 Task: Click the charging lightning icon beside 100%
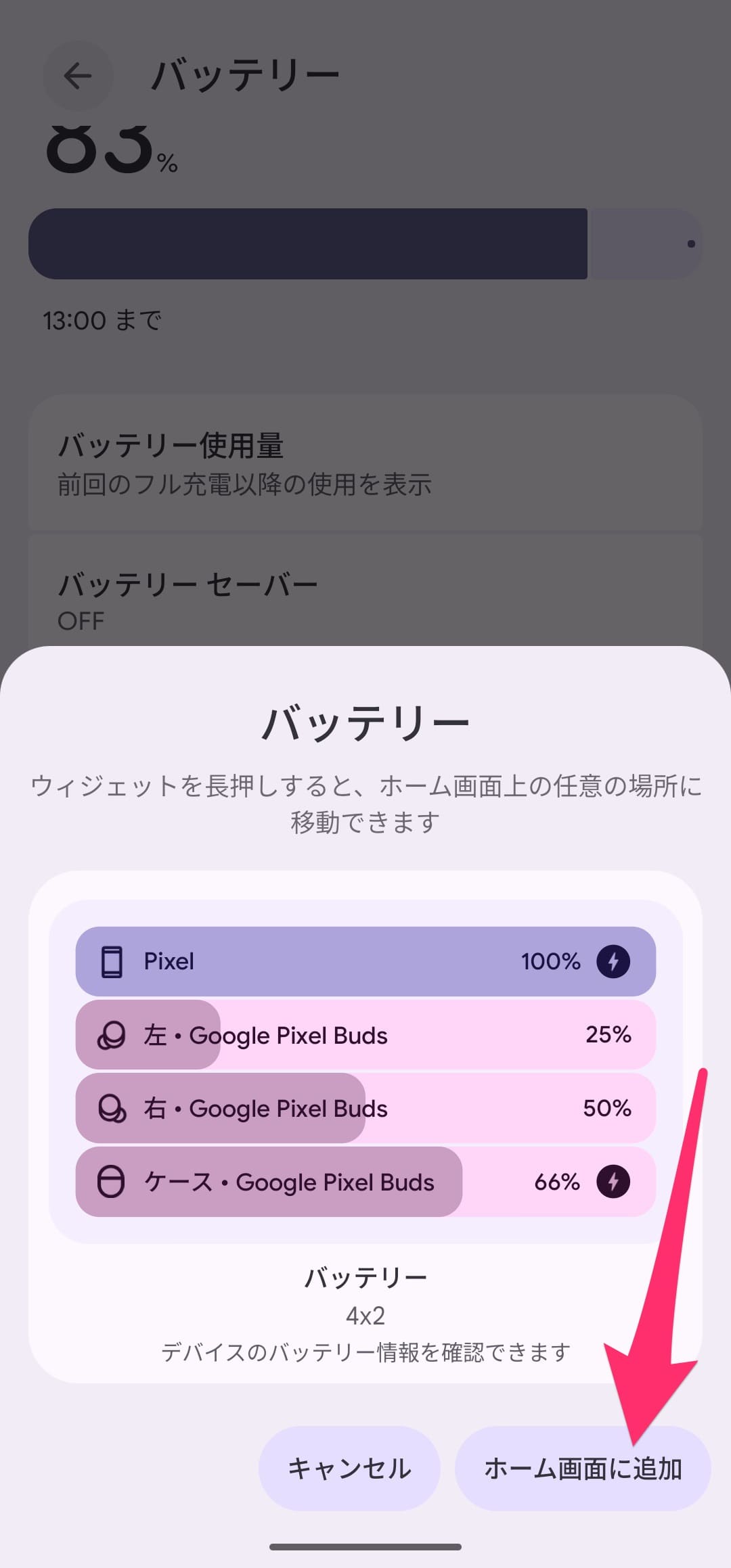(x=614, y=961)
